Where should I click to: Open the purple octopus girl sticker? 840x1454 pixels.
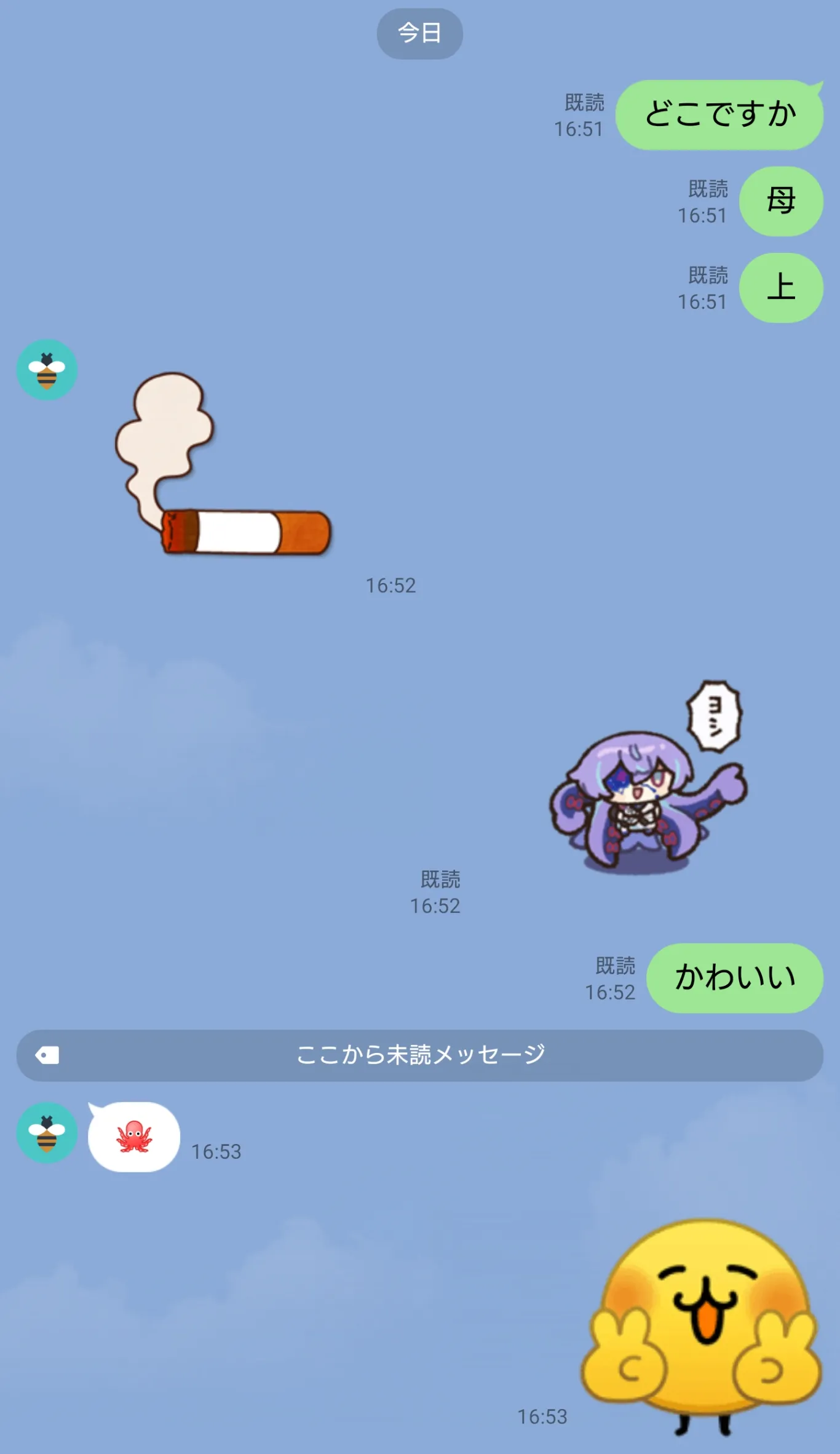(x=649, y=777)
